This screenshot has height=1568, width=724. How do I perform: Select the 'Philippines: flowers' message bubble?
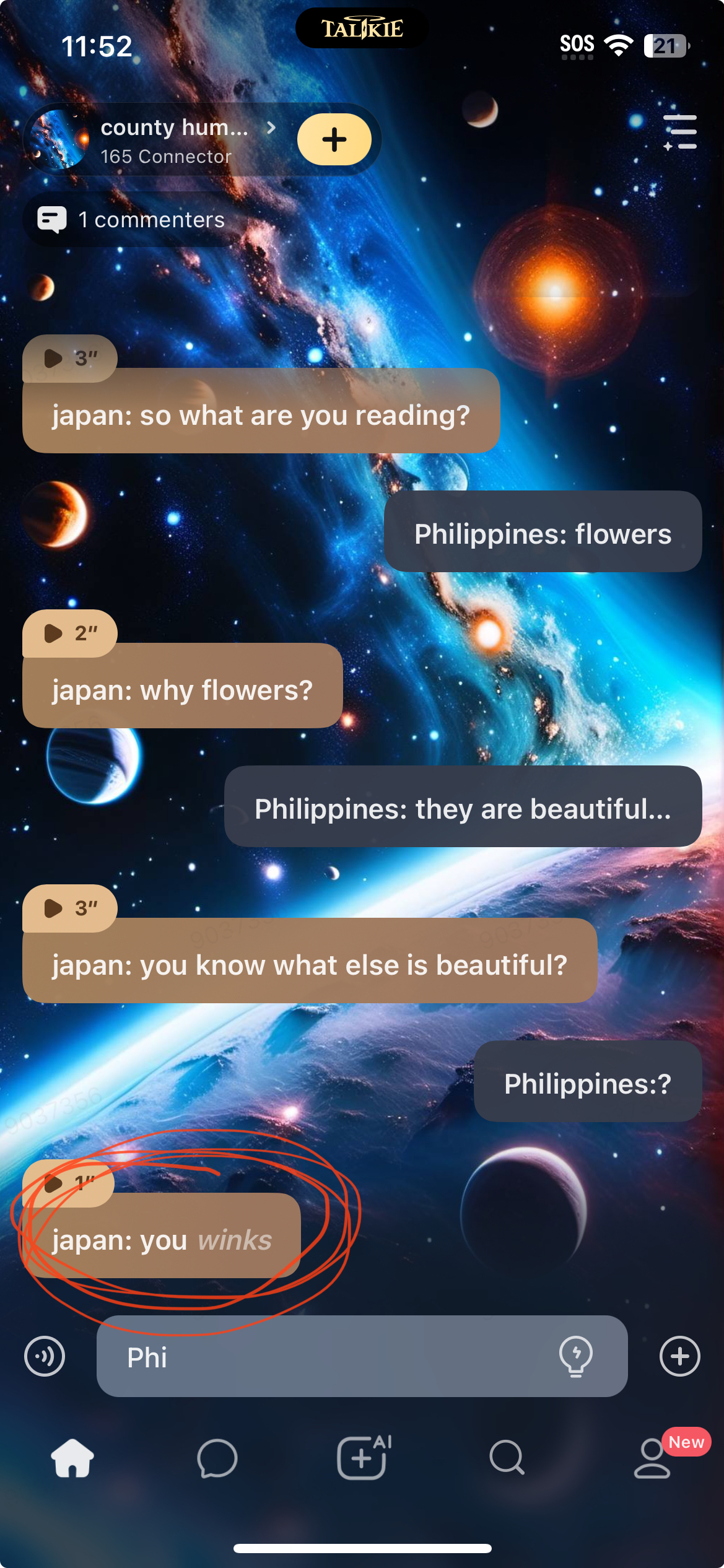543,533
